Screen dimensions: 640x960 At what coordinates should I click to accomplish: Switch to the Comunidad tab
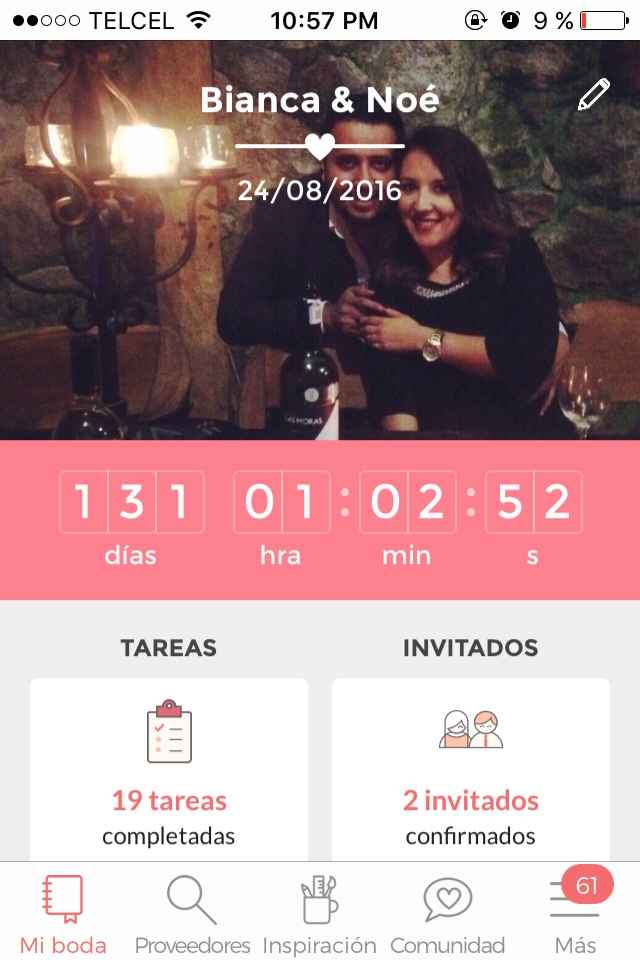(x=447, y=913)
